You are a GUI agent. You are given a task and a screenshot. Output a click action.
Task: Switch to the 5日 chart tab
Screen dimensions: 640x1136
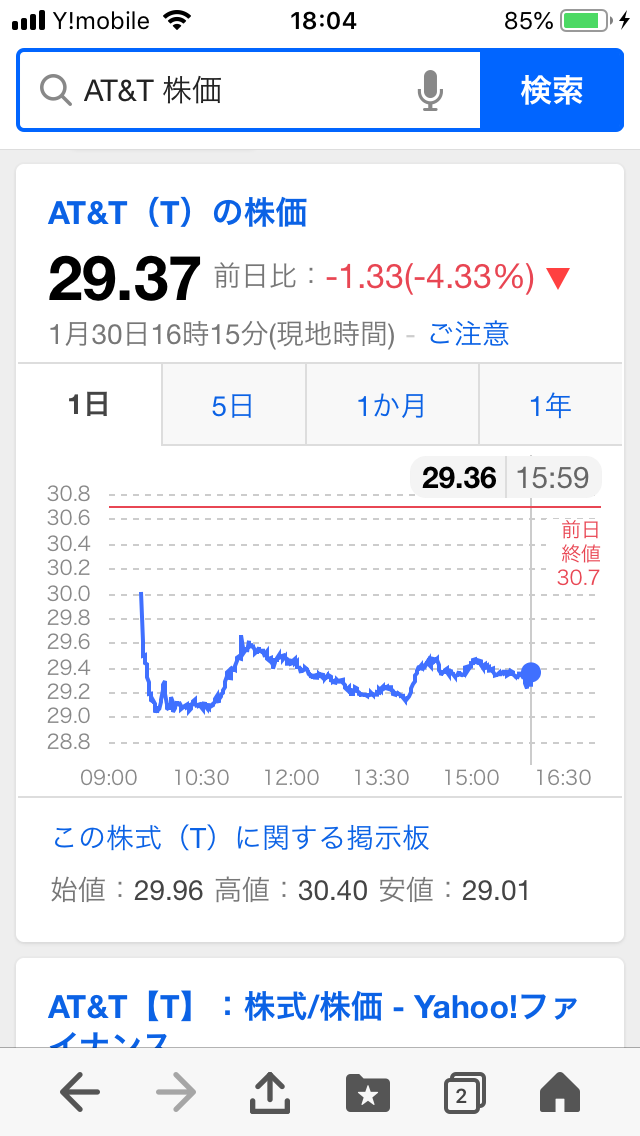(x=233, y=406)
